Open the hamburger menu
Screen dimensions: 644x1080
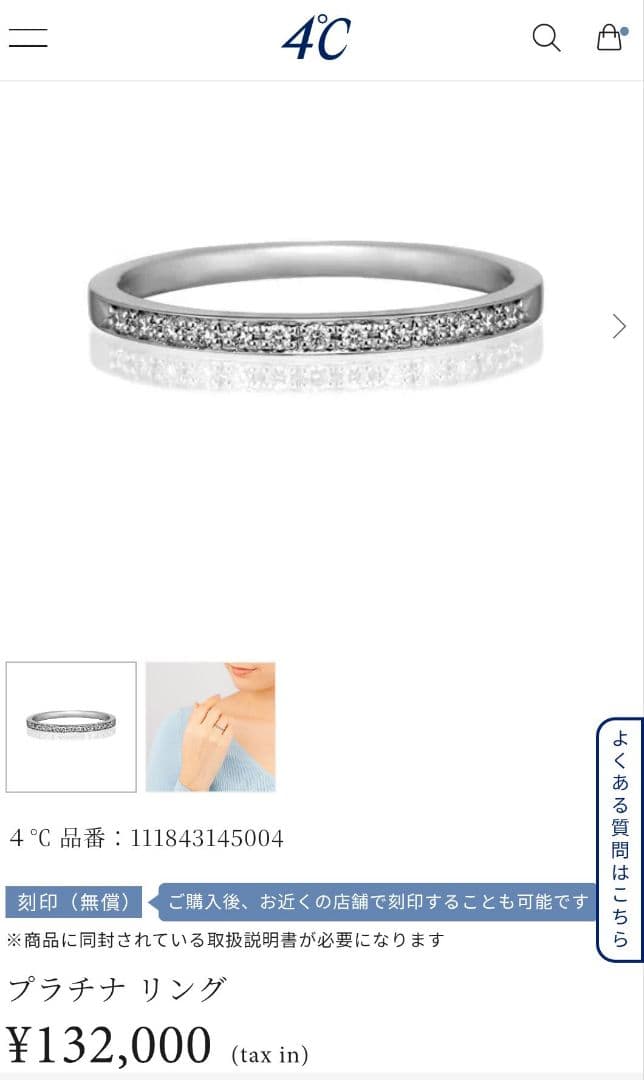(28, 39)
